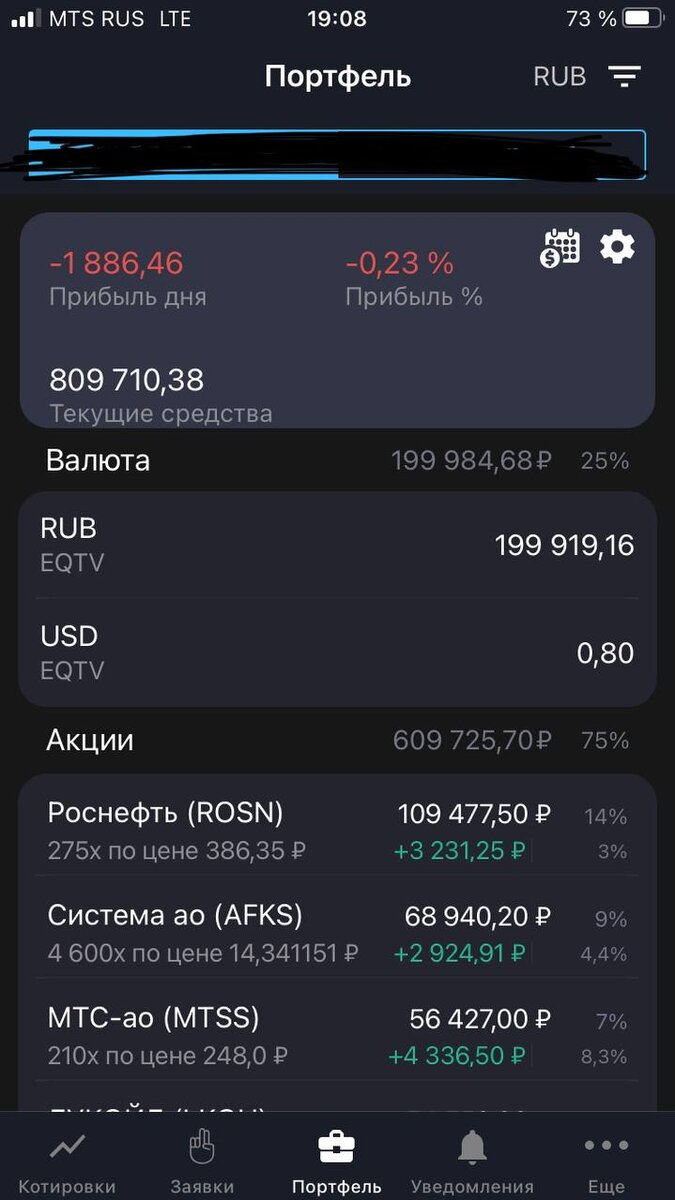This screenshot has height=1200, width=675.
Task: Open the Роснефть (ROSN) position
Action: (x=337, y=831)
